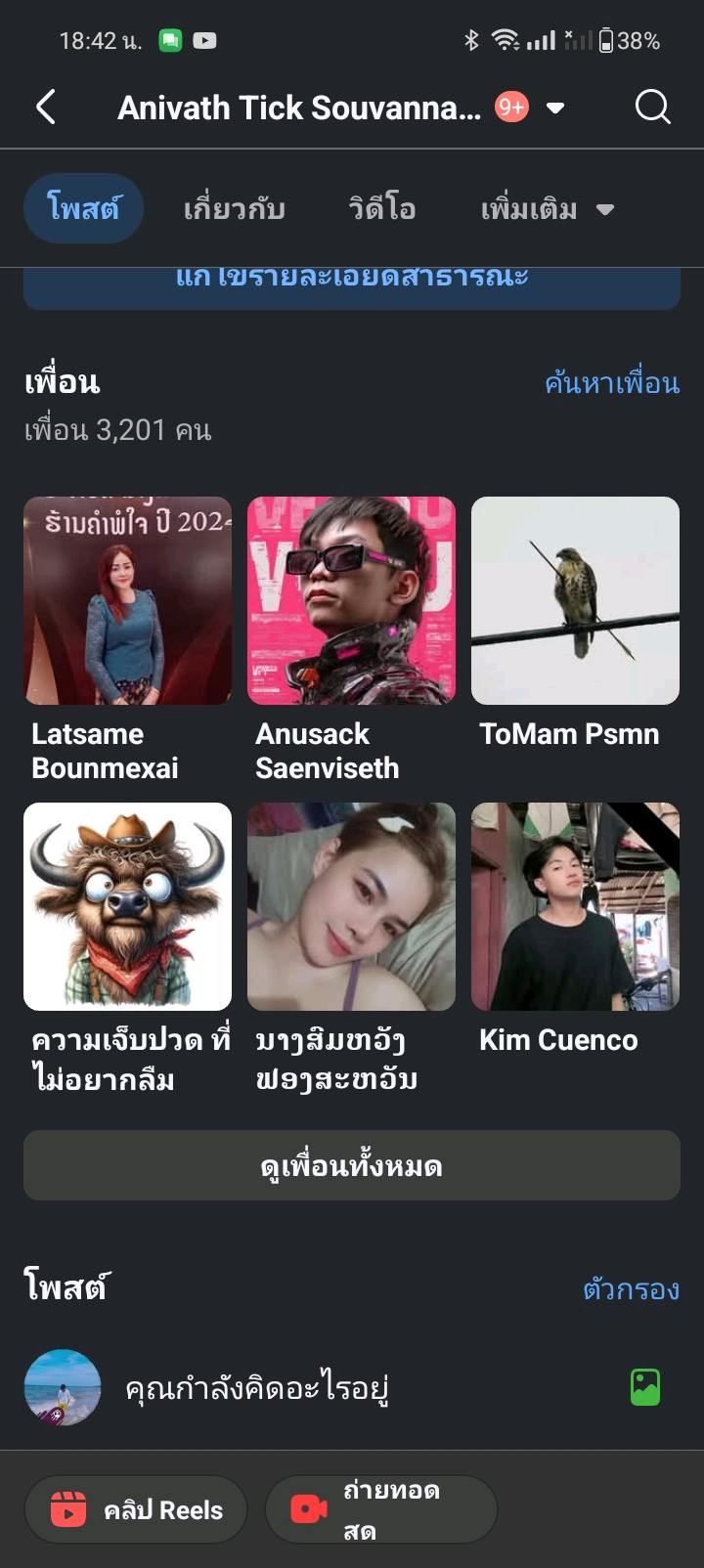Image resolution: width=704 pixels, height=1568 pixels.
Task: Tap the ดูเพื่อนทั้งหมด button
Action: click(x=352, y=1165)
